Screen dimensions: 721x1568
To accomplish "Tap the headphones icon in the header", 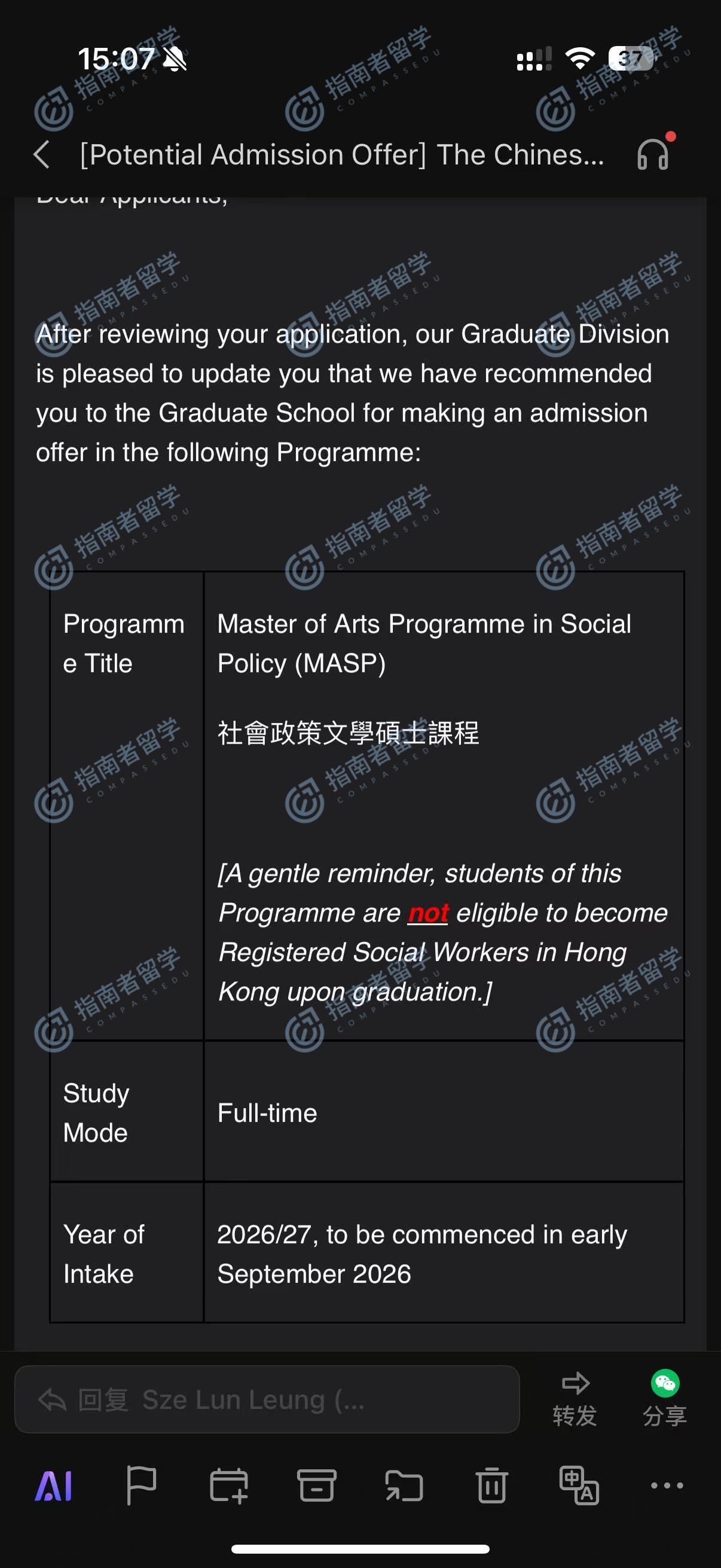I will tap(653, 155).
